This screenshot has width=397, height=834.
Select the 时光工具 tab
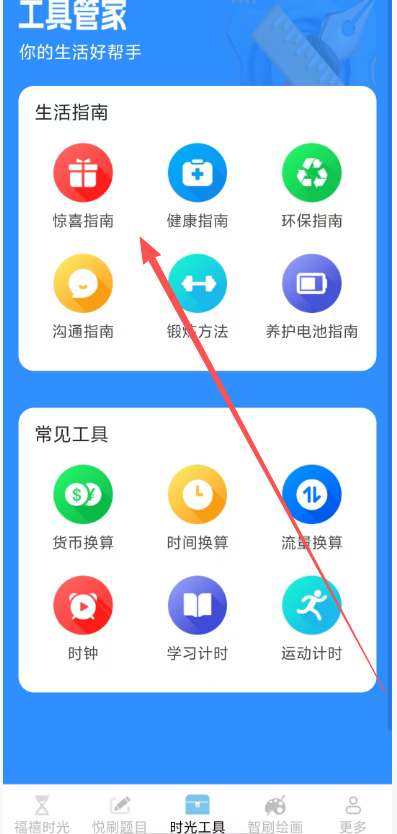click(x=197, y=813)
